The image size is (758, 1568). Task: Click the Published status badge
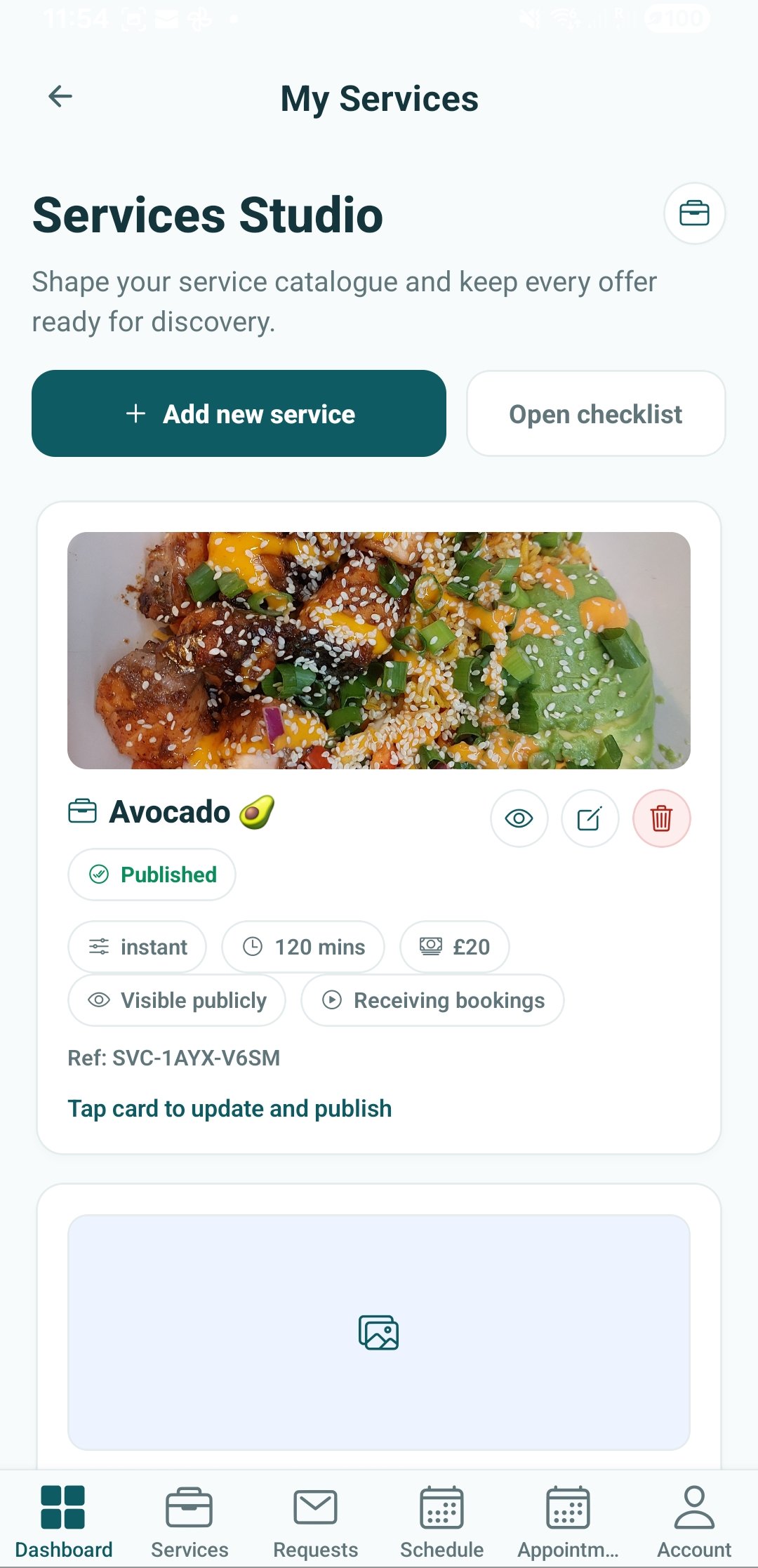point(152,875)
